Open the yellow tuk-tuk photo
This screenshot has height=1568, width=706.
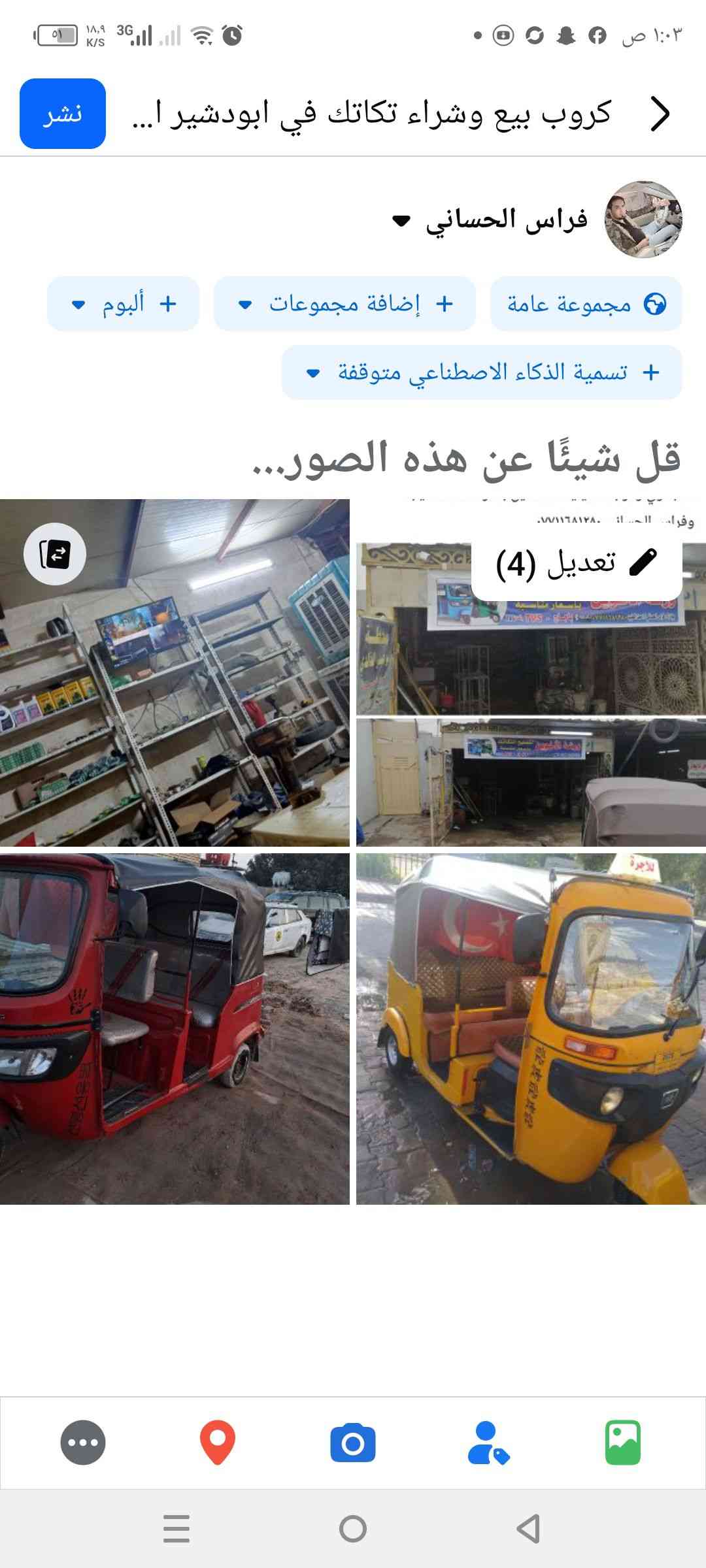531,1028
